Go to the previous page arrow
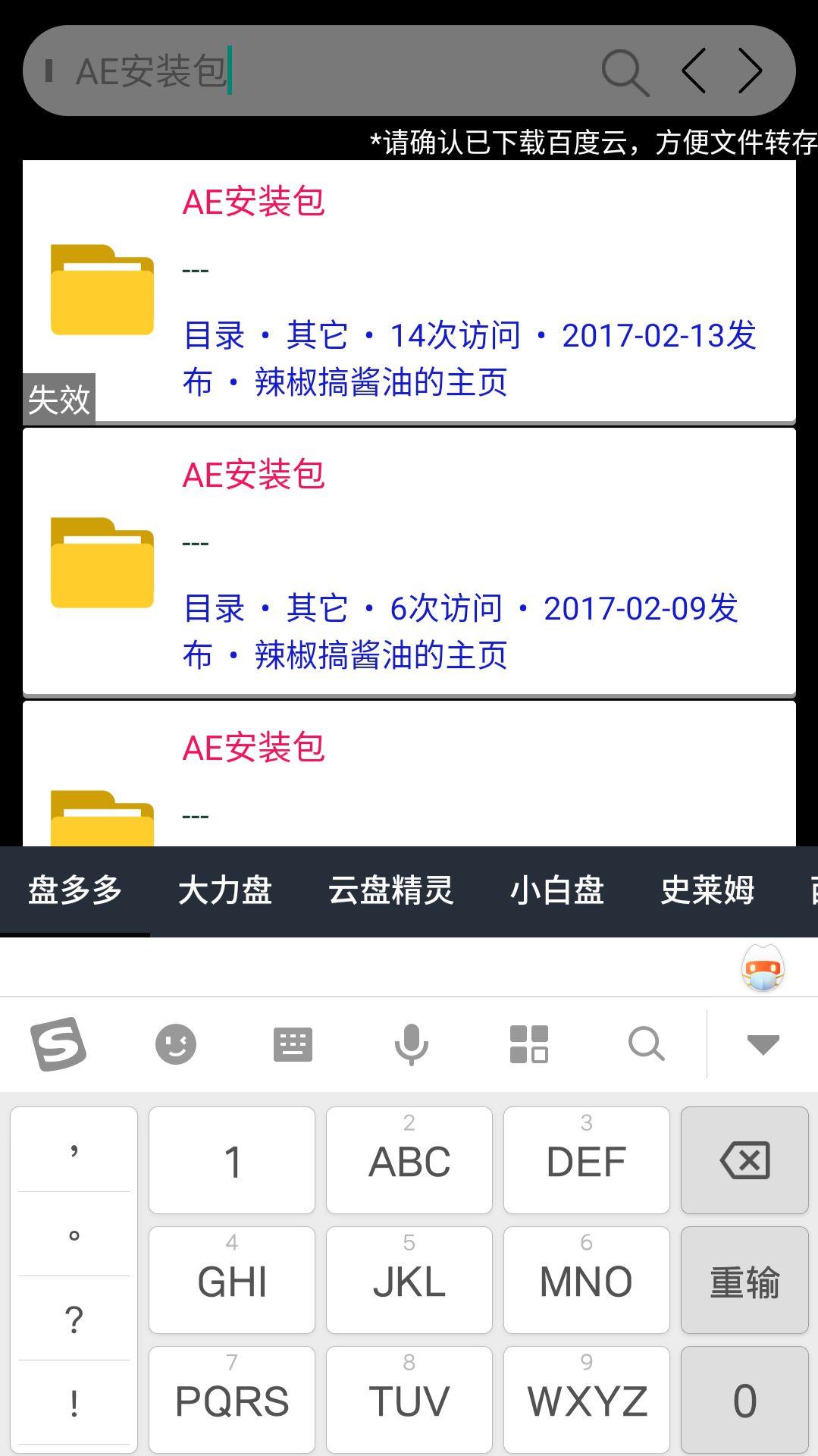 pyautogui.click(x=694, y=71)
